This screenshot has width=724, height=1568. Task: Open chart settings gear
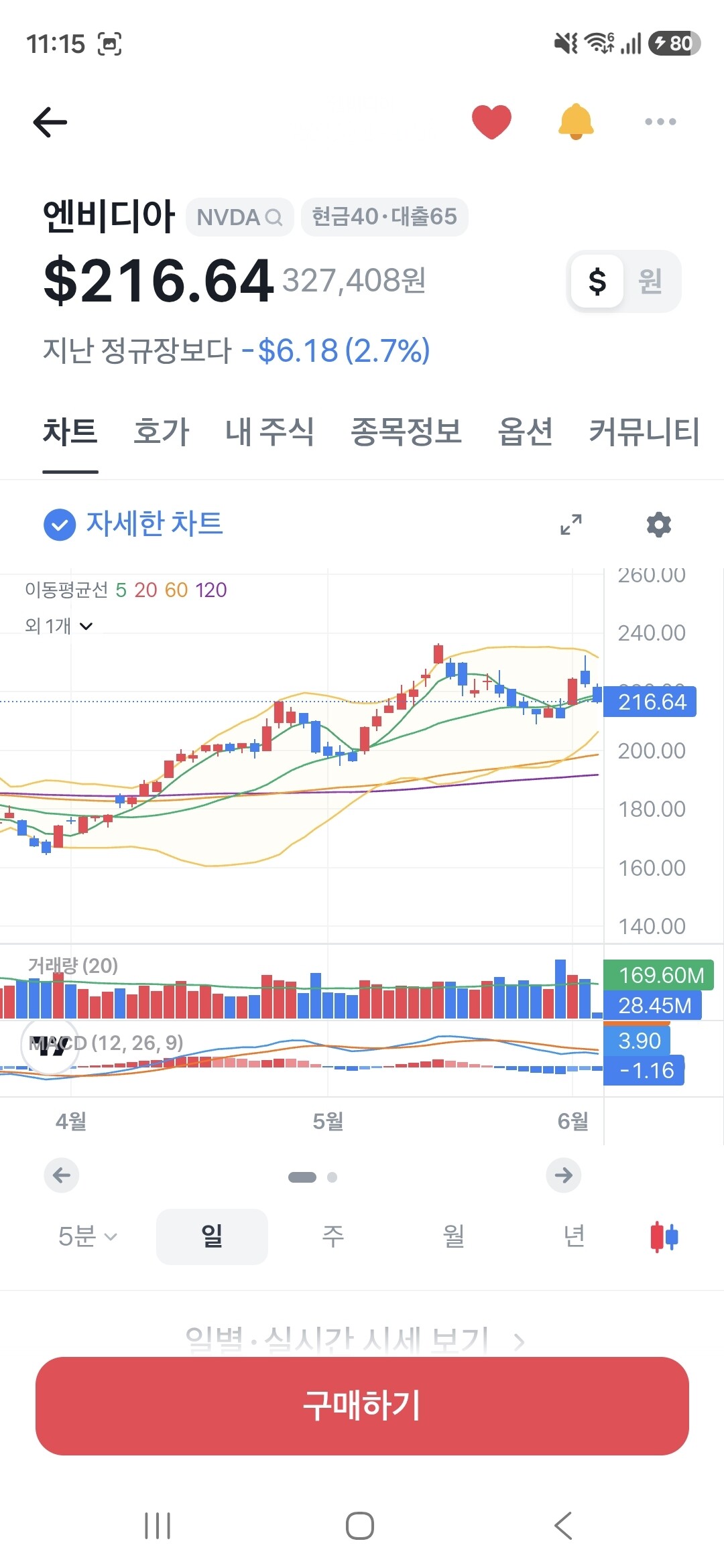659,524
